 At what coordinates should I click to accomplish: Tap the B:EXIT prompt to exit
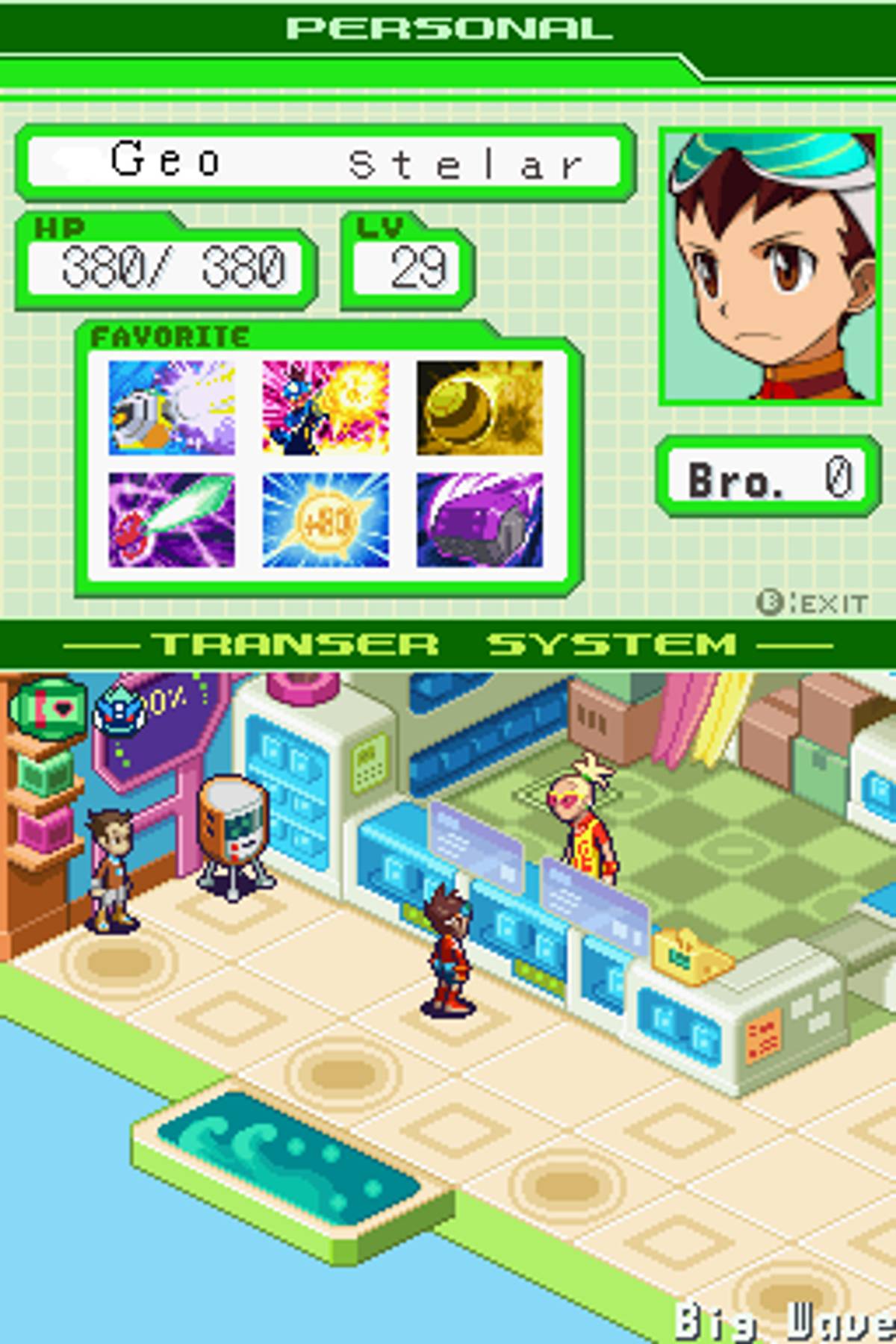[x=812, y=602]
